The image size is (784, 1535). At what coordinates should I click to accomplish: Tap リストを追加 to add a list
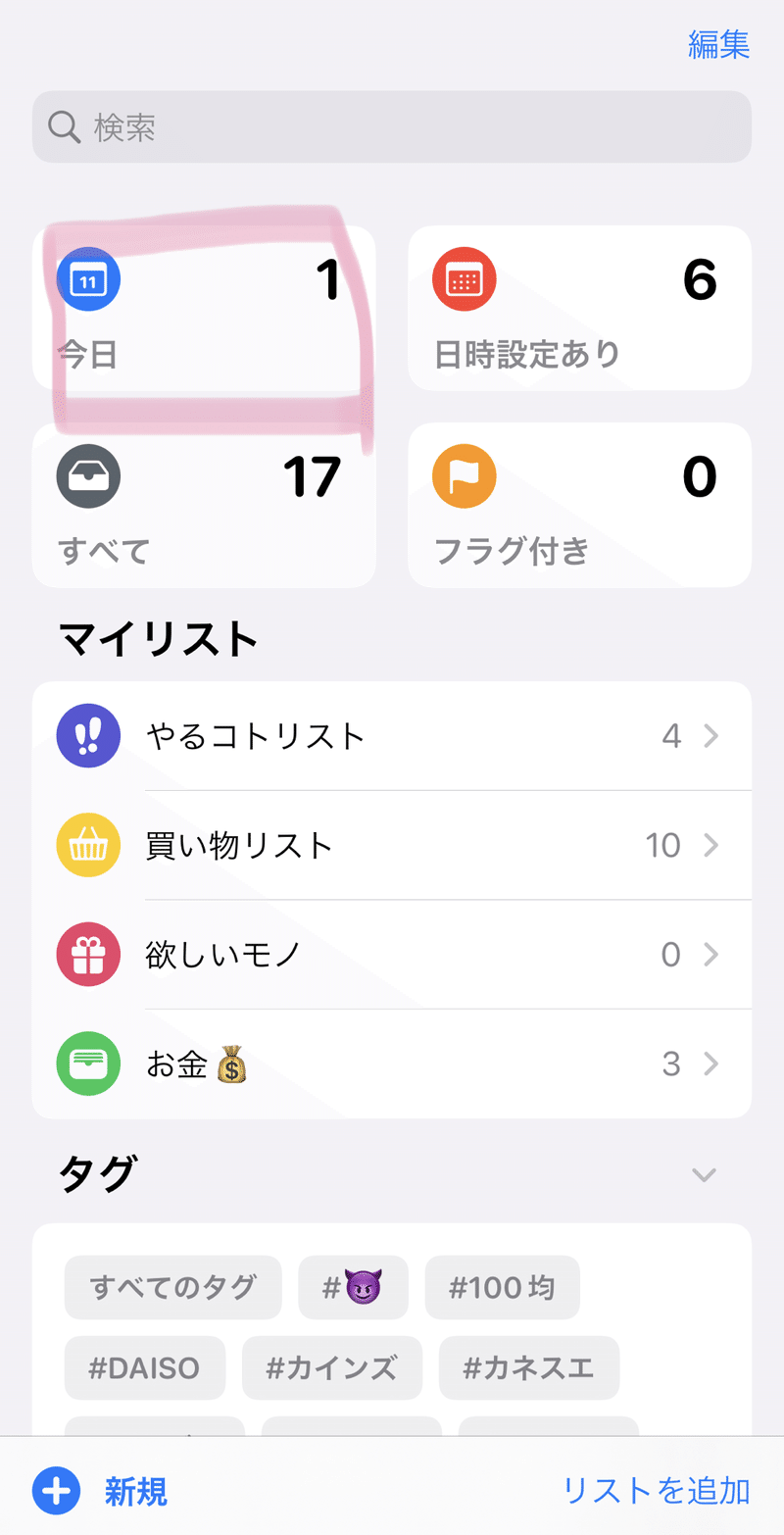(x=656, y=1492)
